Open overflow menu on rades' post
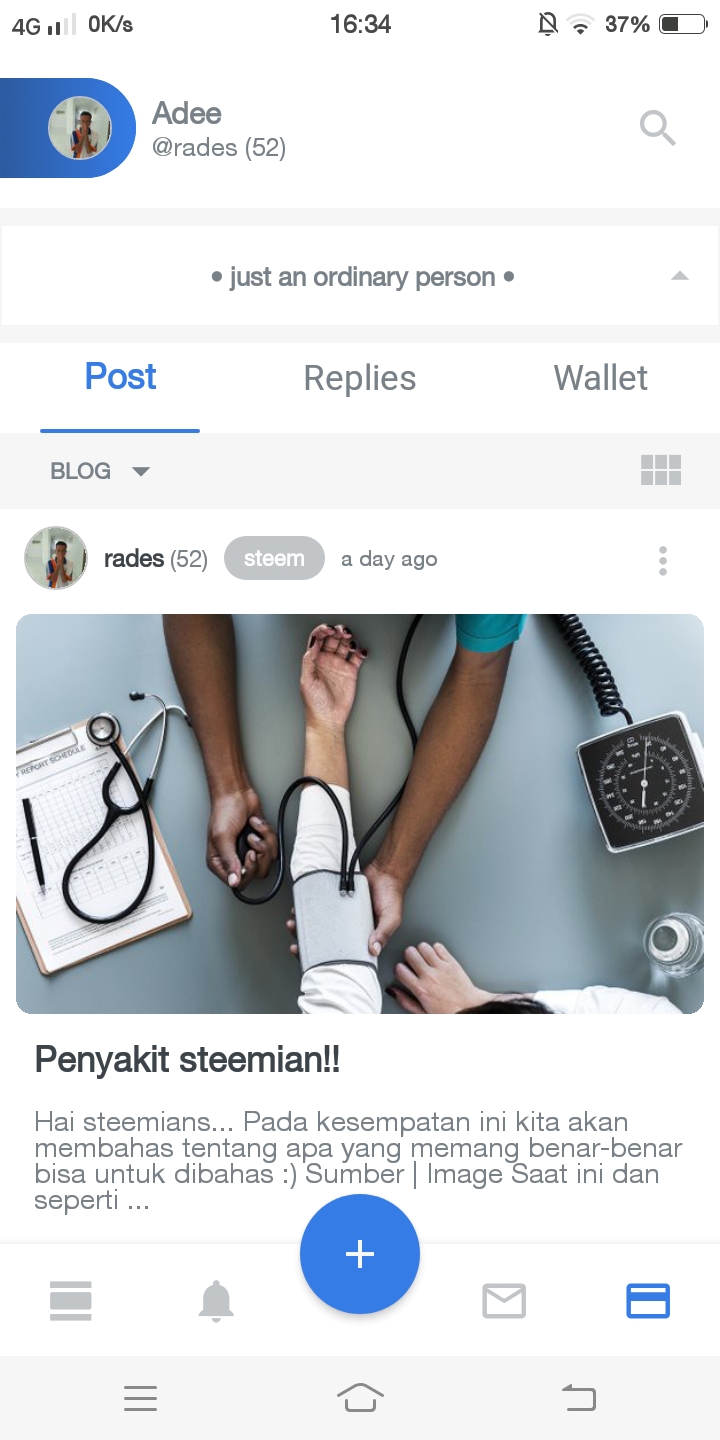The width and height of the screenshot is (720, 1440). (x=663, y=561)
